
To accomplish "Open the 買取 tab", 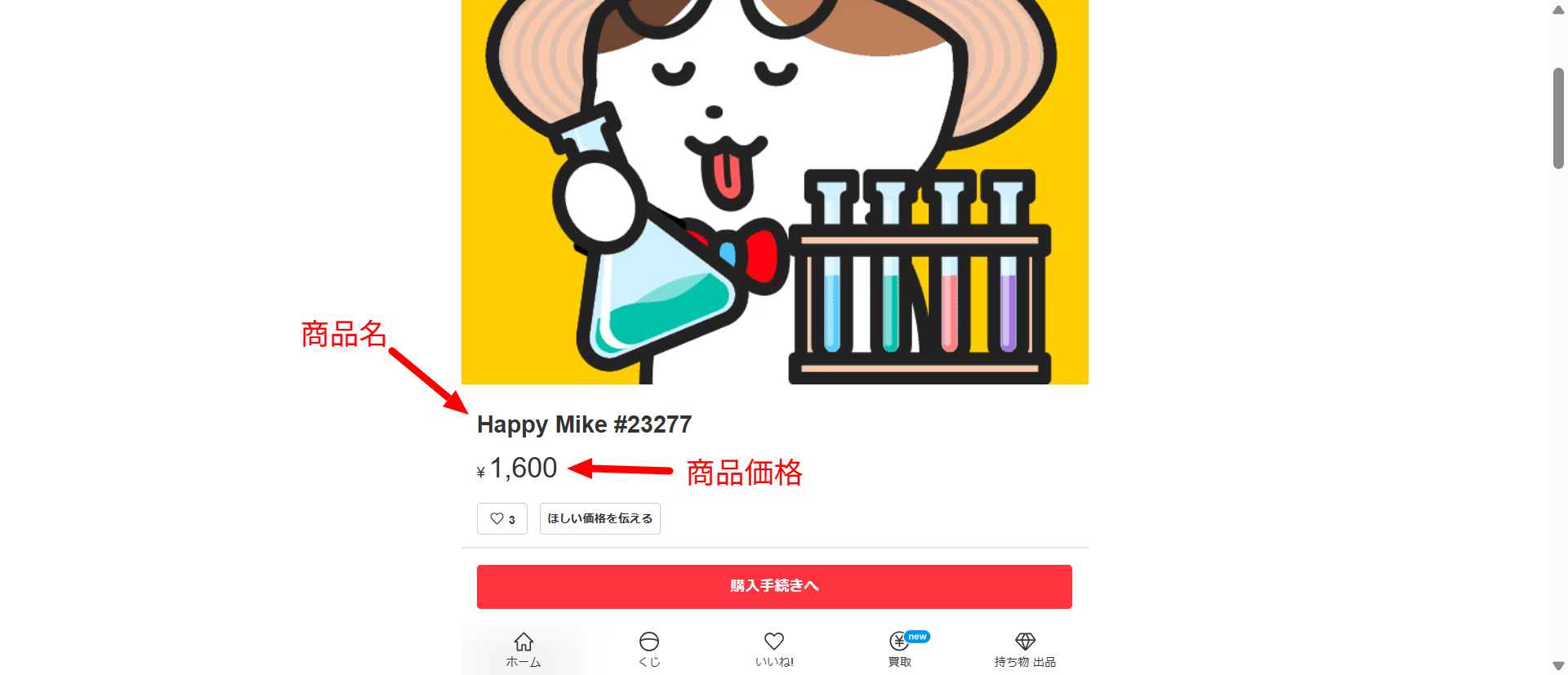I will [900, 650].
